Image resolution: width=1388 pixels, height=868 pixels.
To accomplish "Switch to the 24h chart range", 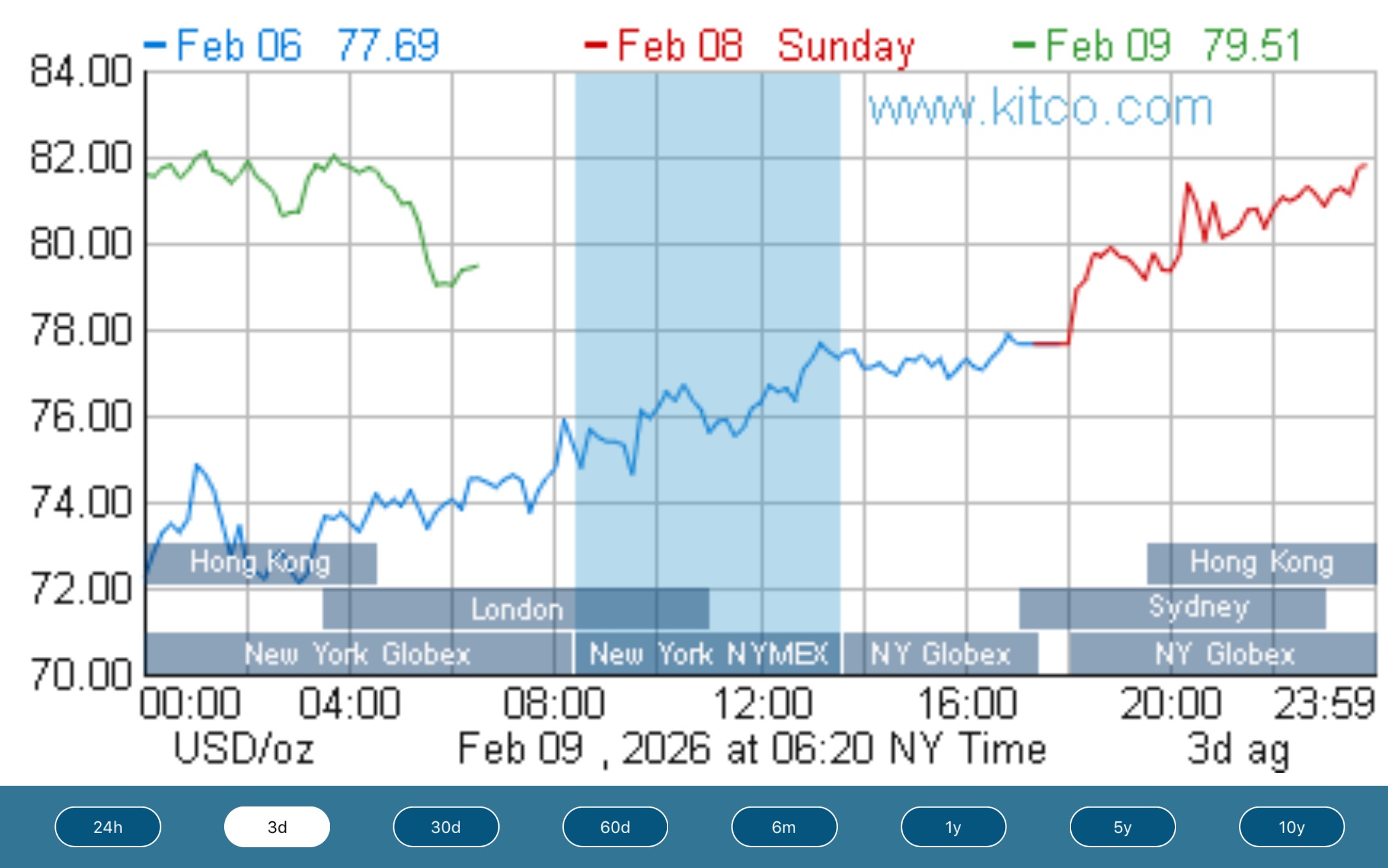I will click(108, 827).
